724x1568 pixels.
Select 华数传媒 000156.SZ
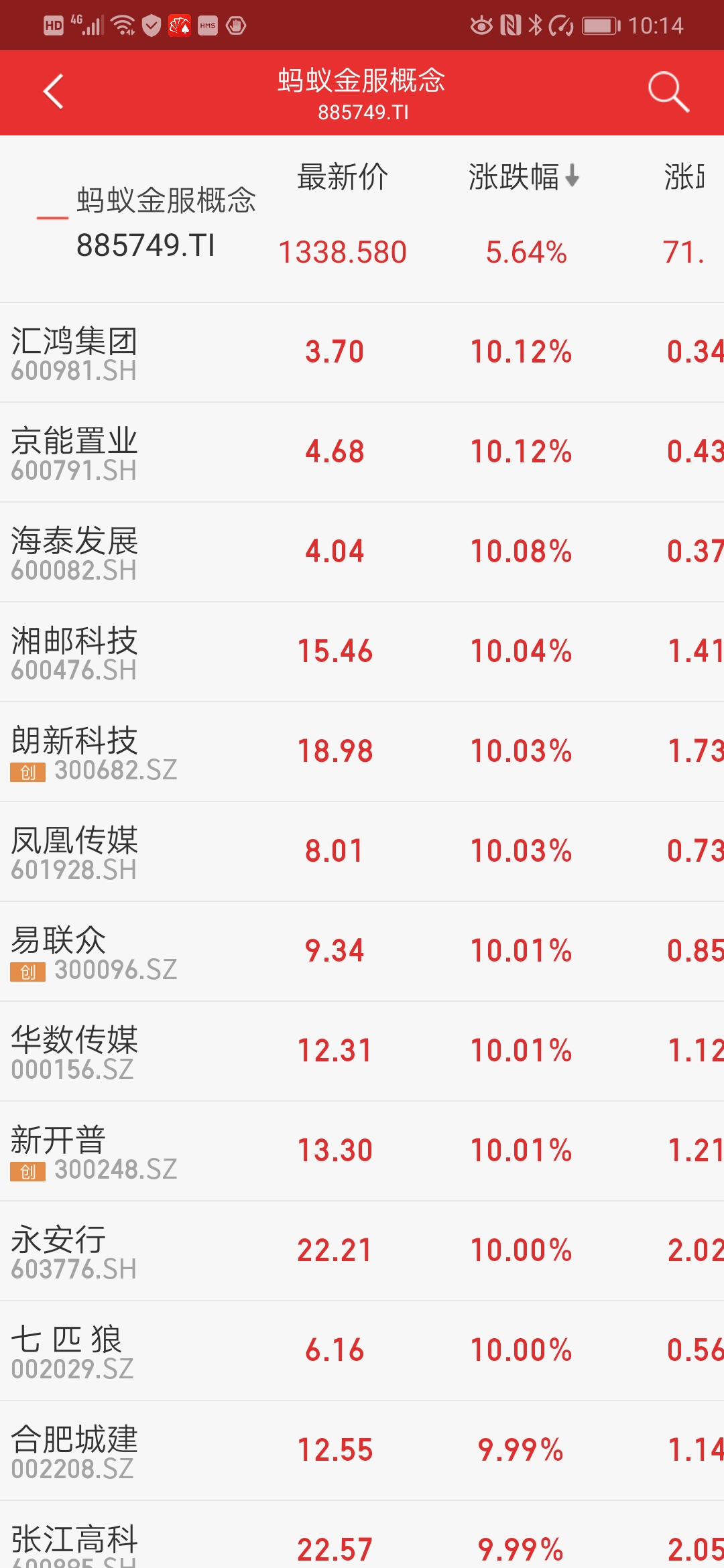362,1051
